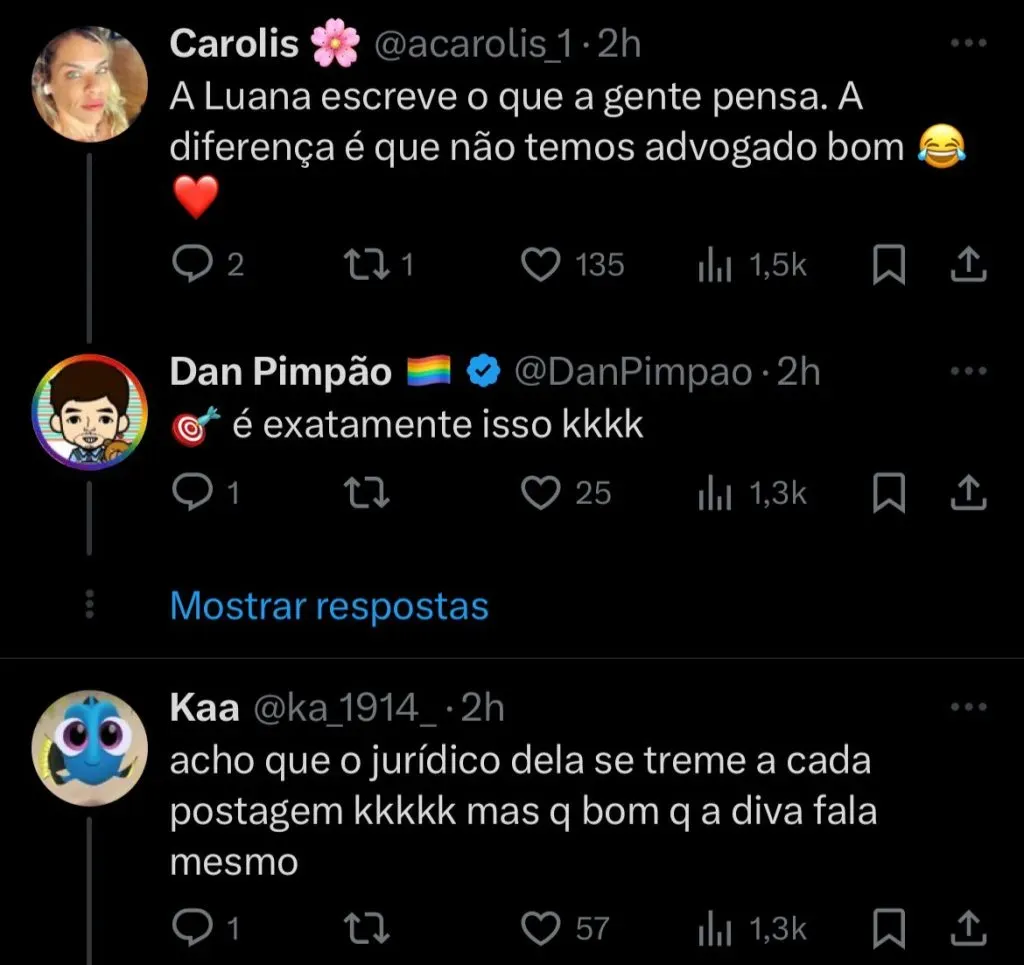Share Carolis's tweet
Screen dimensions: 1024x965
pyautogui.click(x=966, y=264)
